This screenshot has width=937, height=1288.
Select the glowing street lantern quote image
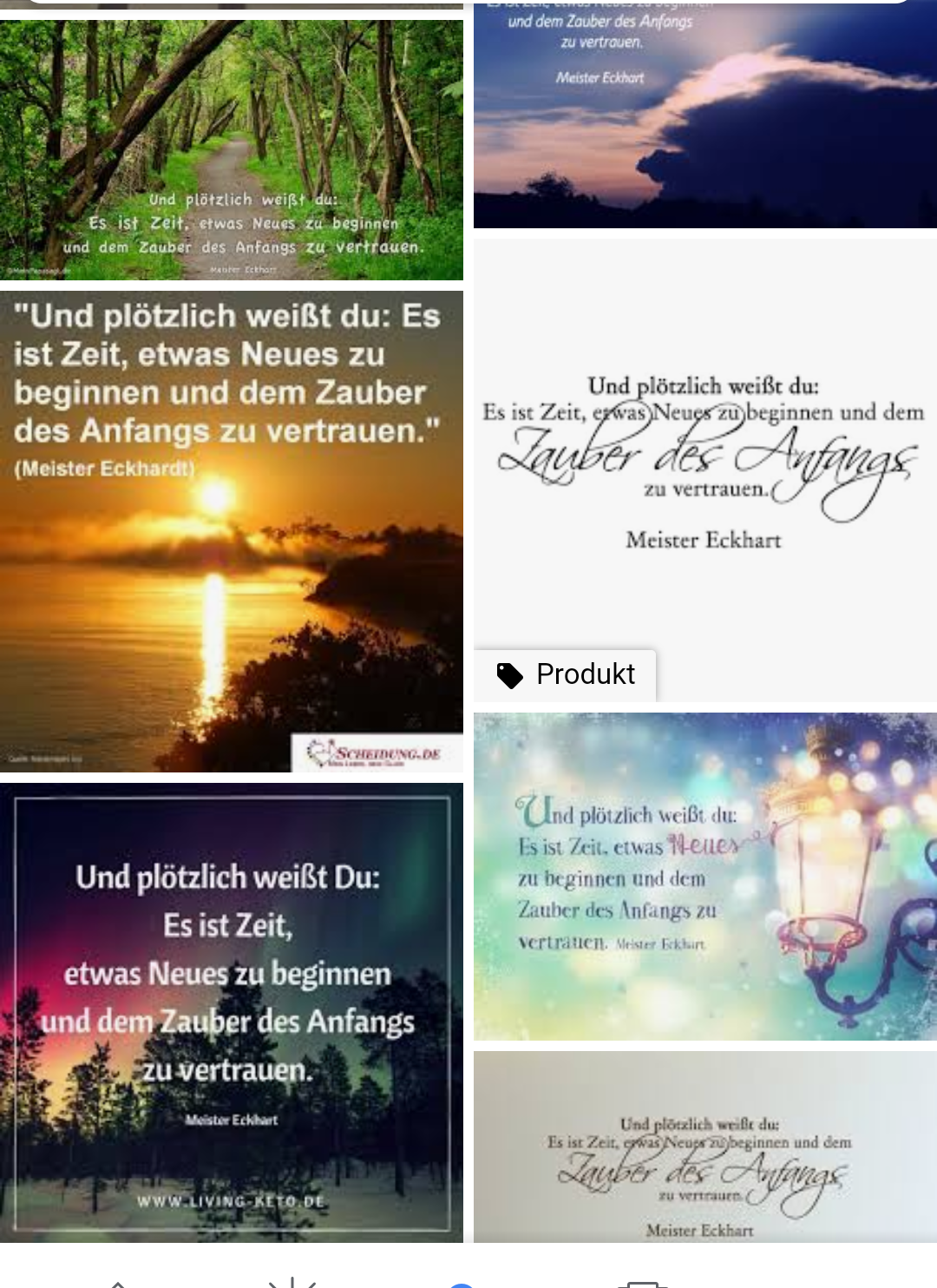pyautogui.click(x=704, y=877)
